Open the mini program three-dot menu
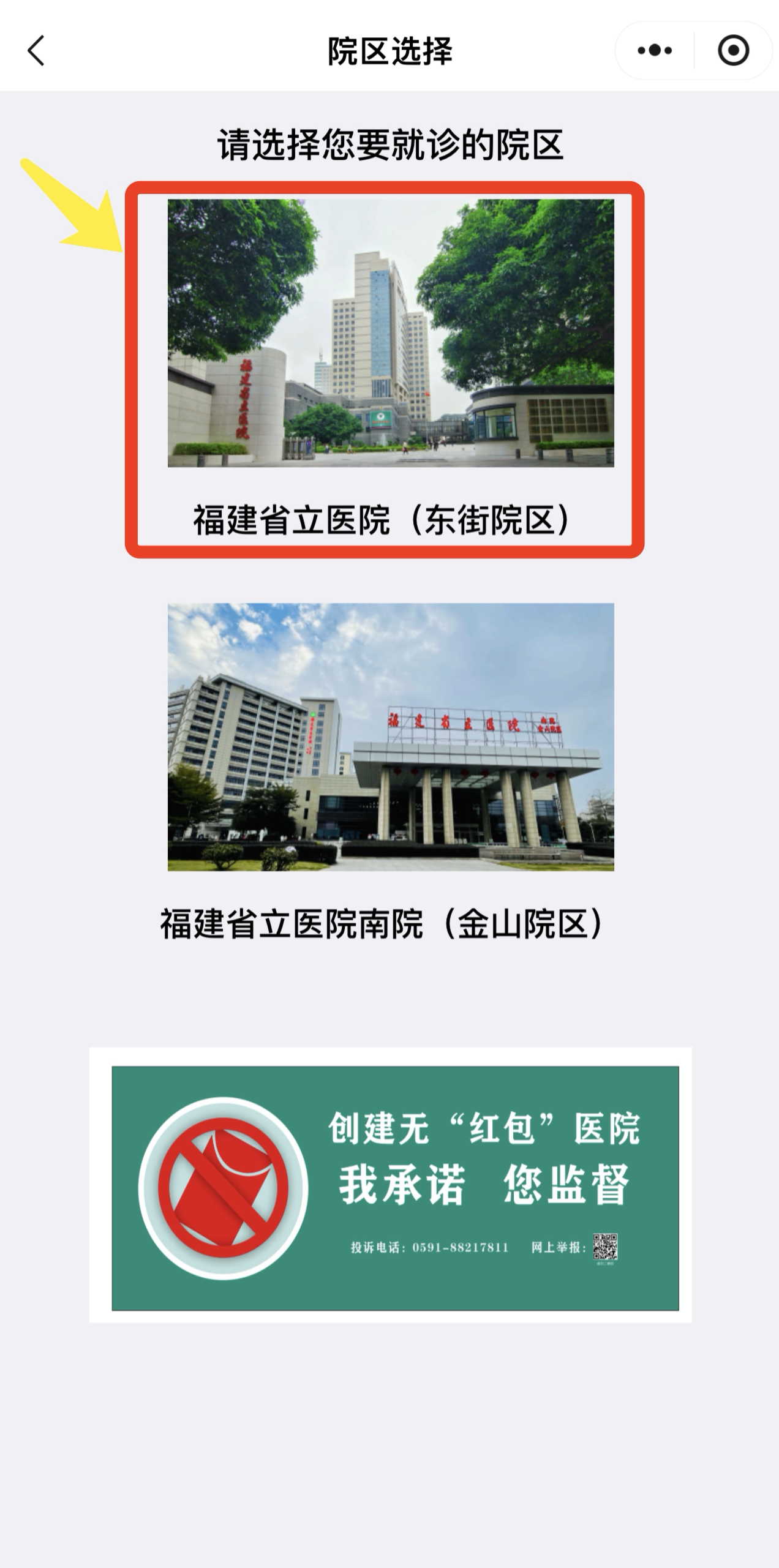This screenshot has height=1568, width=779. (655, 50)
